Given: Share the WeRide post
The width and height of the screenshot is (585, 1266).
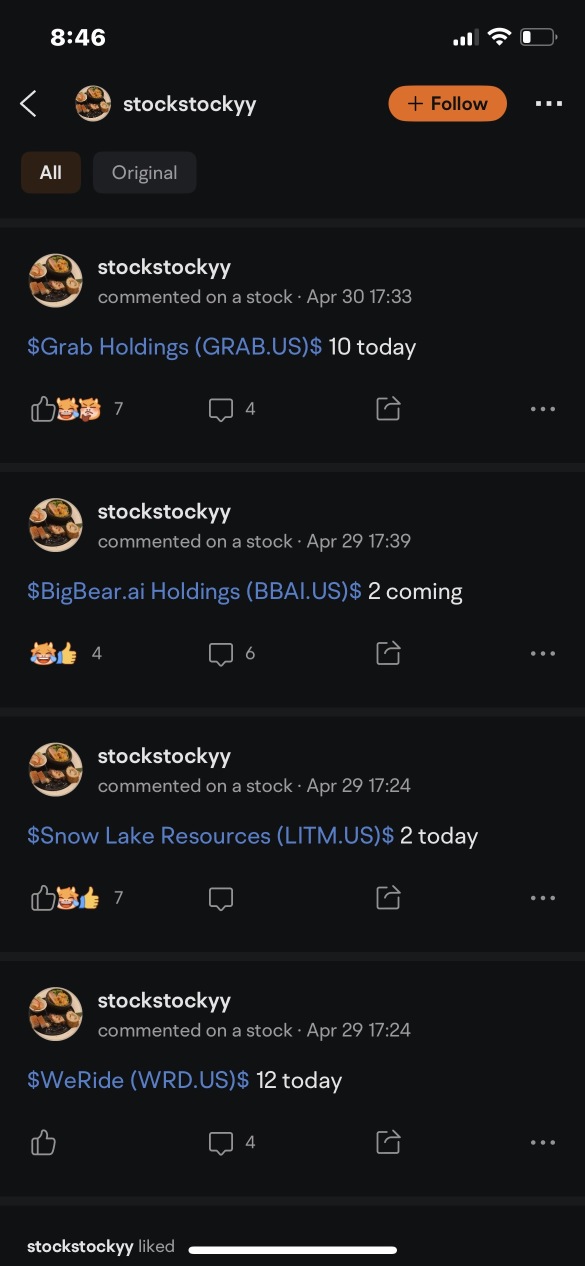Looking at the screenshot, I should pos(388,1142).
